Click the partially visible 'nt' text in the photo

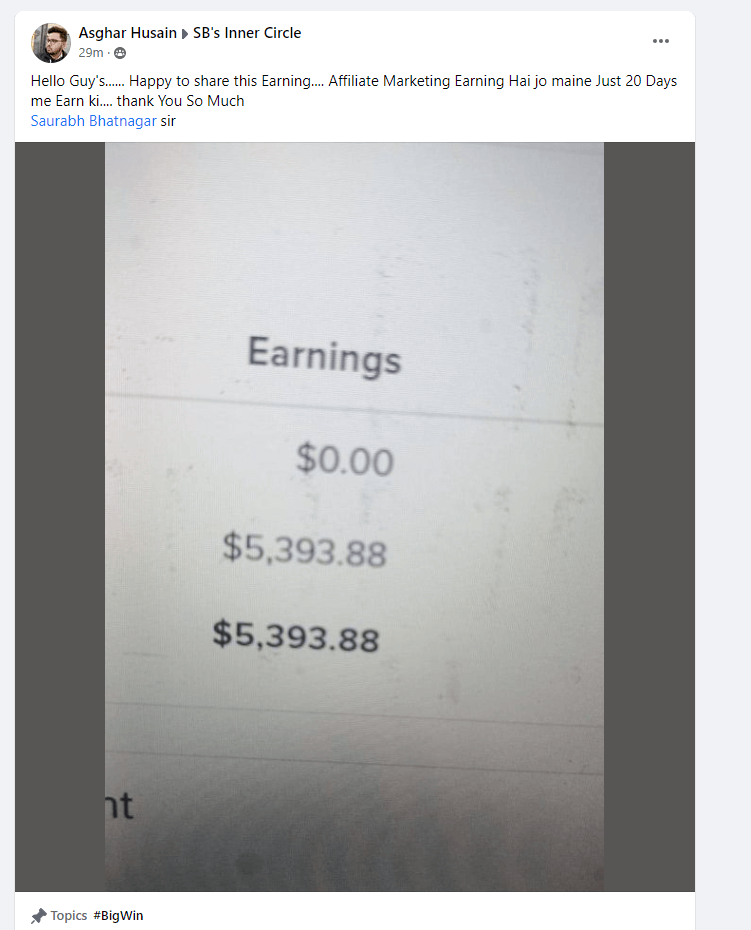coord(122,803)
